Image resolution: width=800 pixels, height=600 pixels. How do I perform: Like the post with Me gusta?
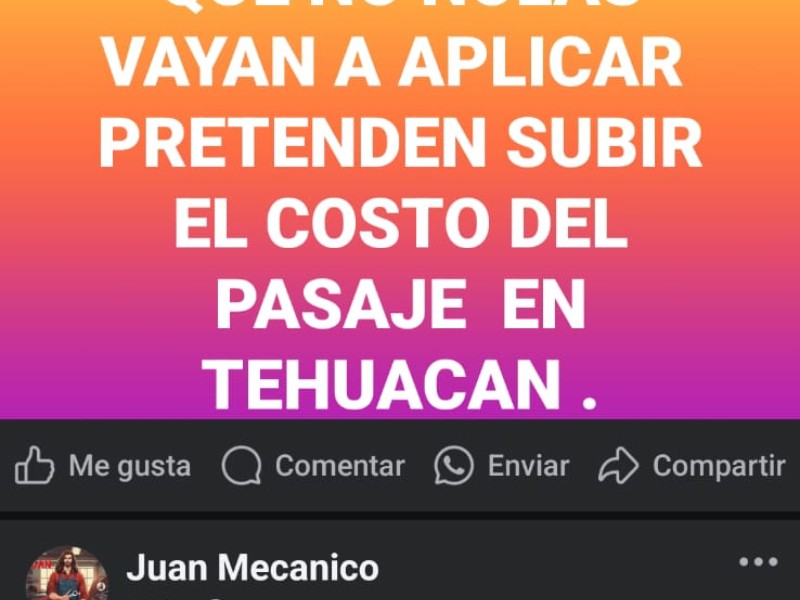102,466
